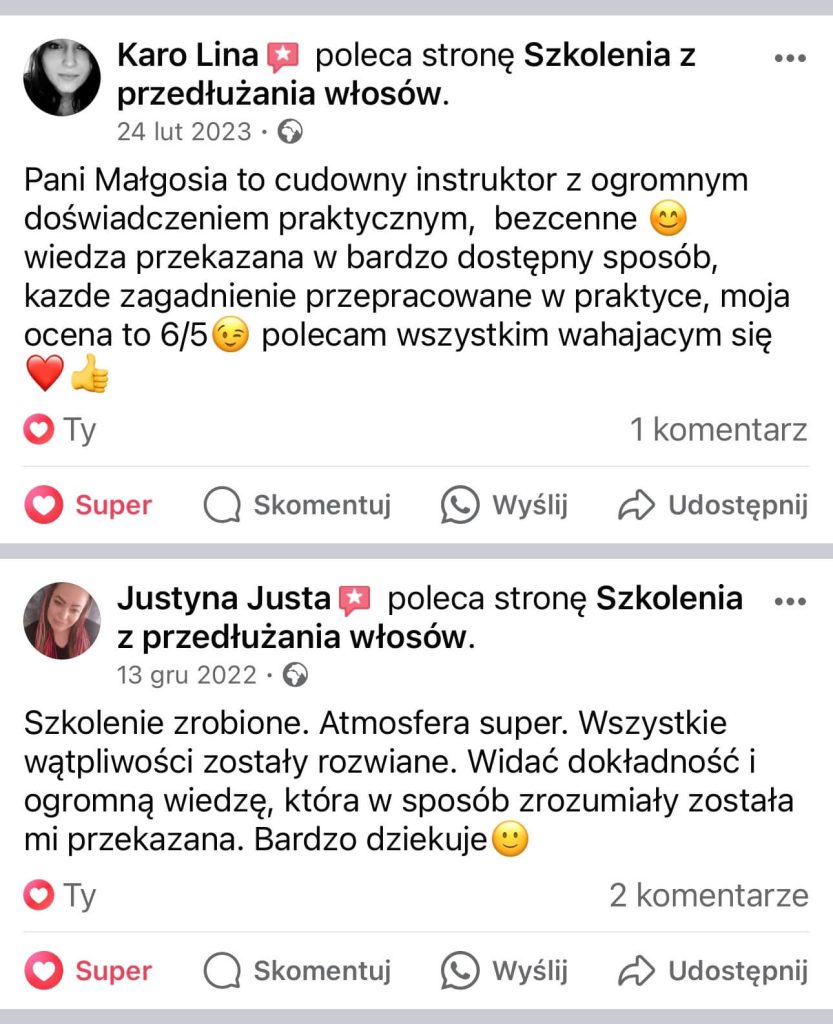Tap Super reaction under Justyna Justa's review
This screenshot has width=833, height=1024.
tap(89, 970)
